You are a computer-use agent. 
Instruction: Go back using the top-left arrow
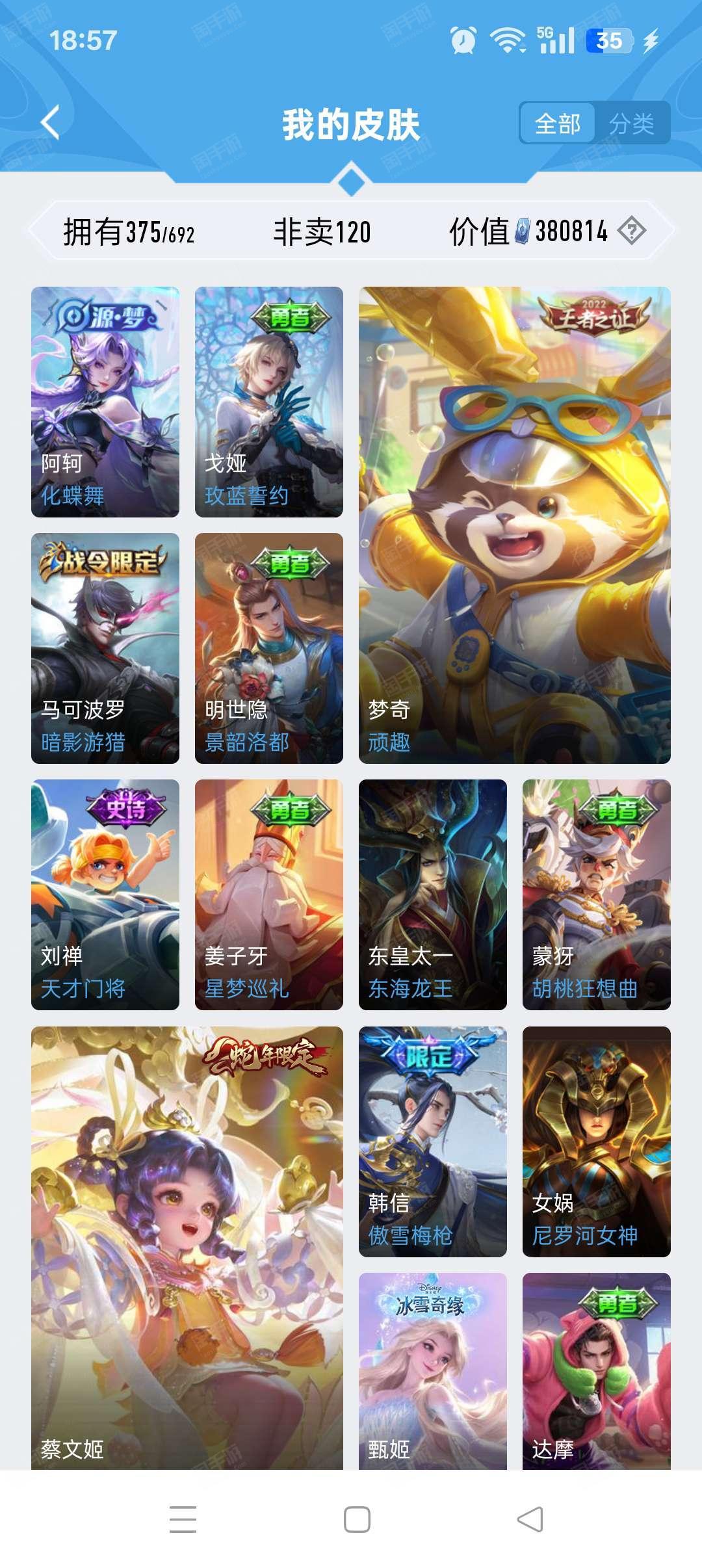[x=51, y=122]
